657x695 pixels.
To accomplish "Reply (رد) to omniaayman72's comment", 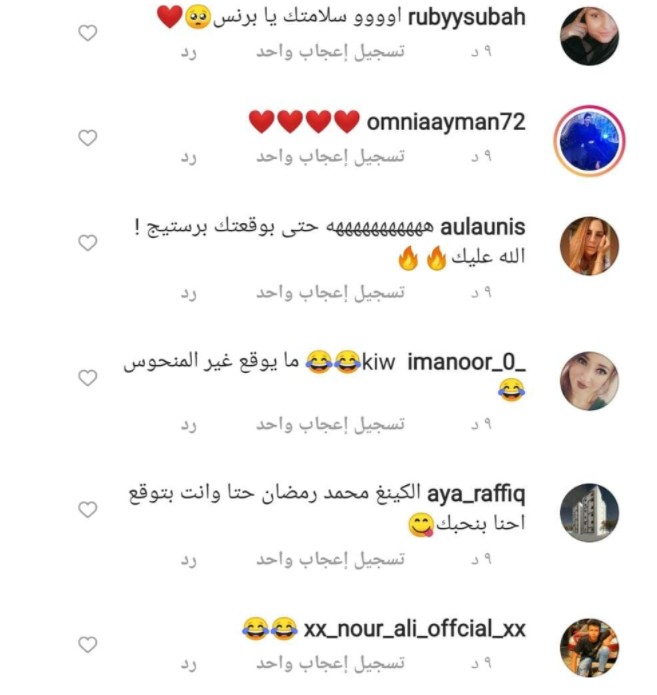I will (189, 156).
